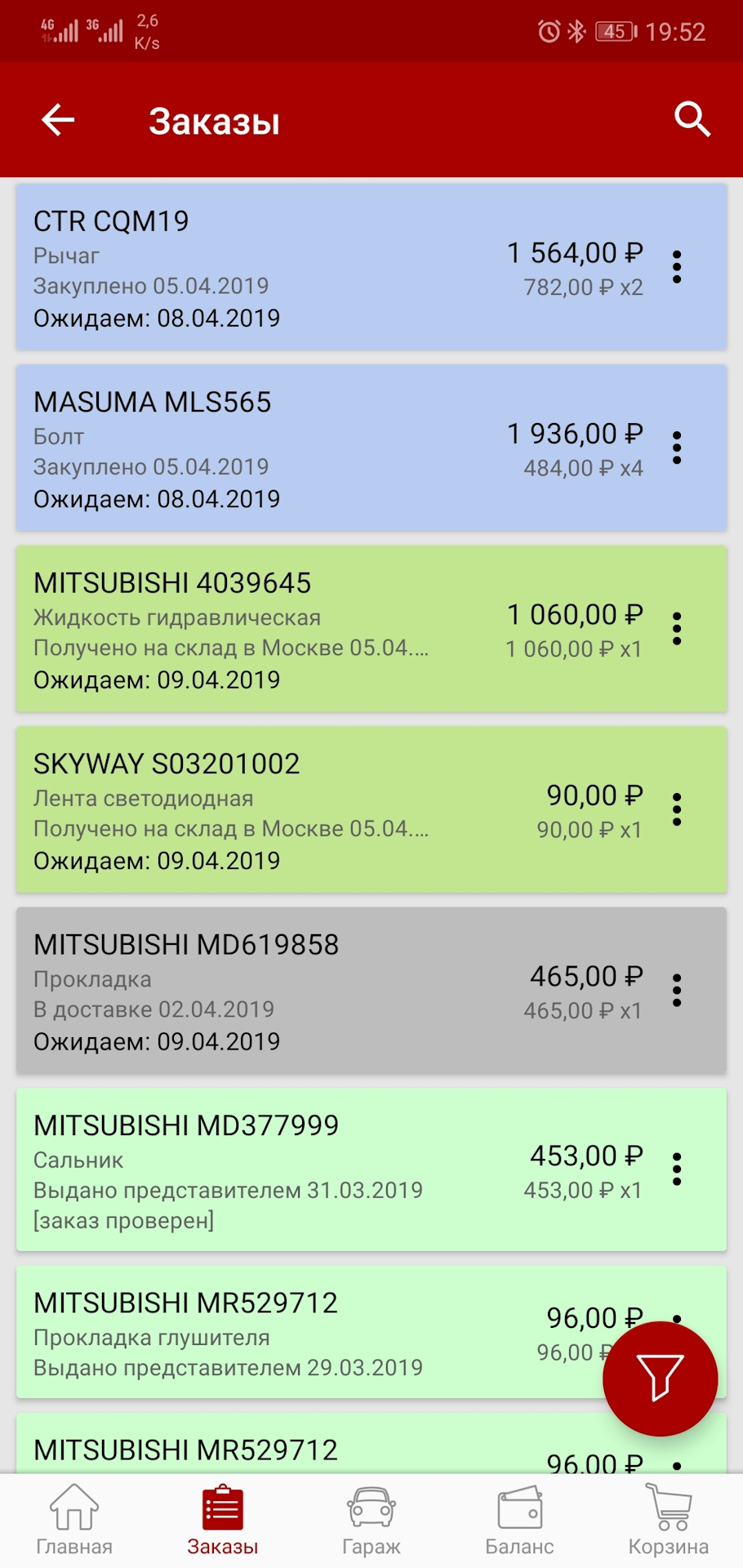Show the menu for MITSUBISHI 4039645
Image resolution: width=743 pixels, height=1568 pixels.
(677, 629)
